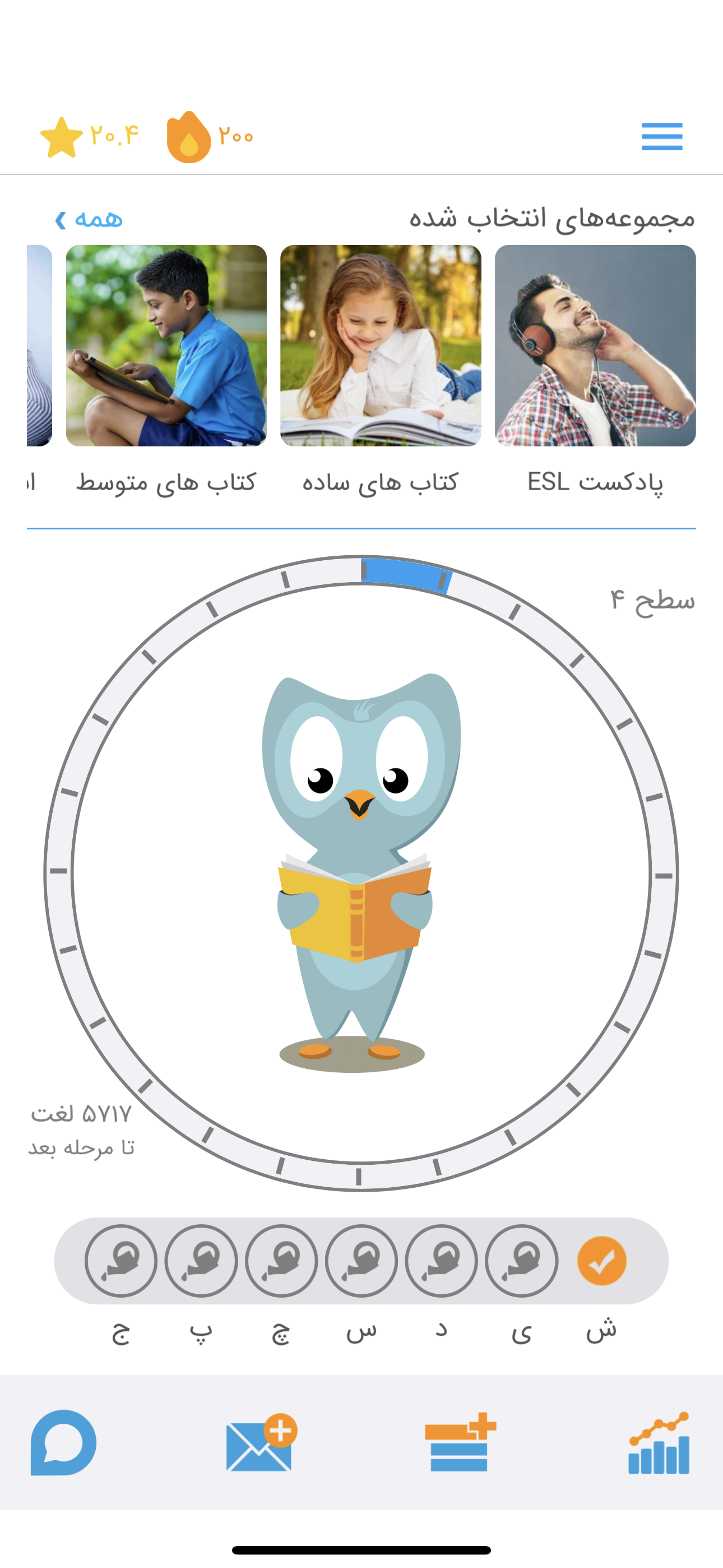The width and height of the screenshot is (723, 1568).
Task: Tap the «همه» link to view all collections
Action: pos(89,219)
